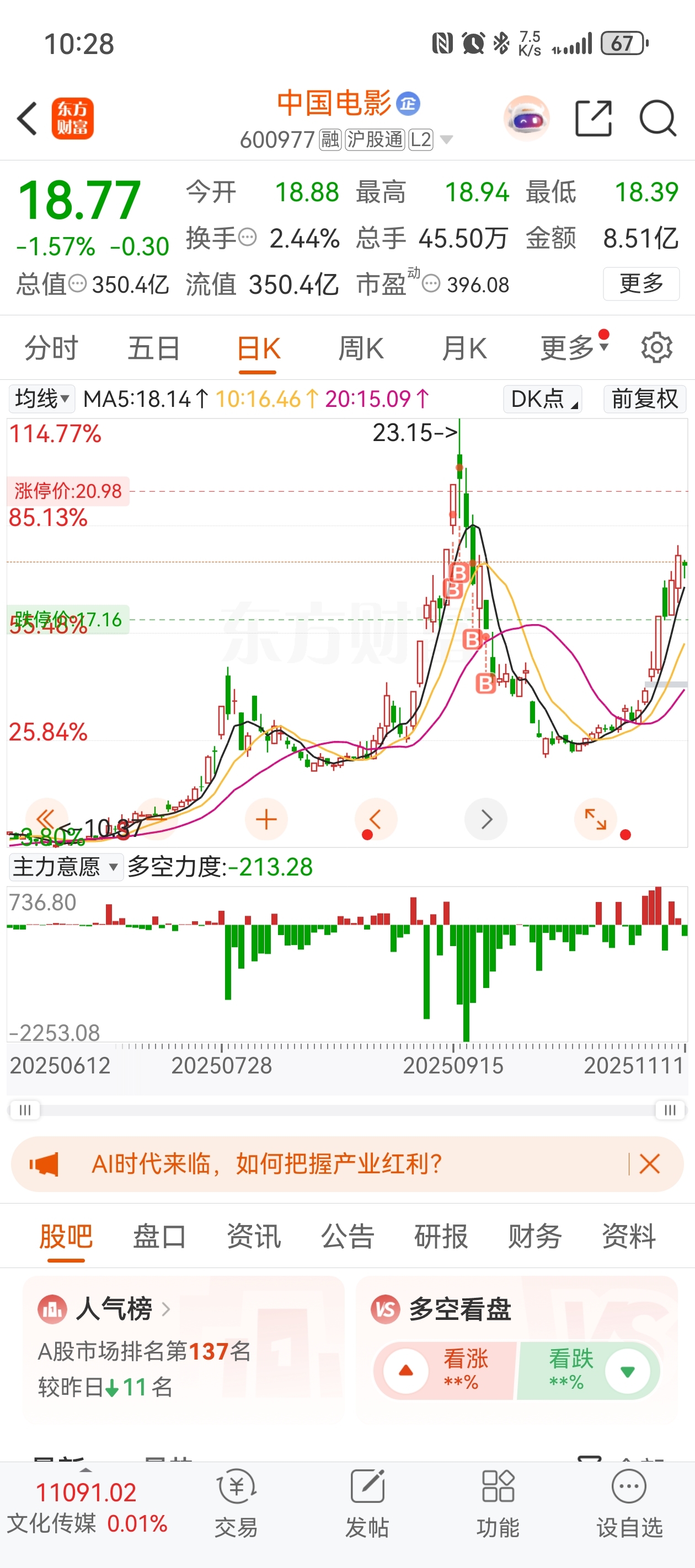Zoom in the K-line chart with plus
The image size is (695, 1568).
coord(266,819)
